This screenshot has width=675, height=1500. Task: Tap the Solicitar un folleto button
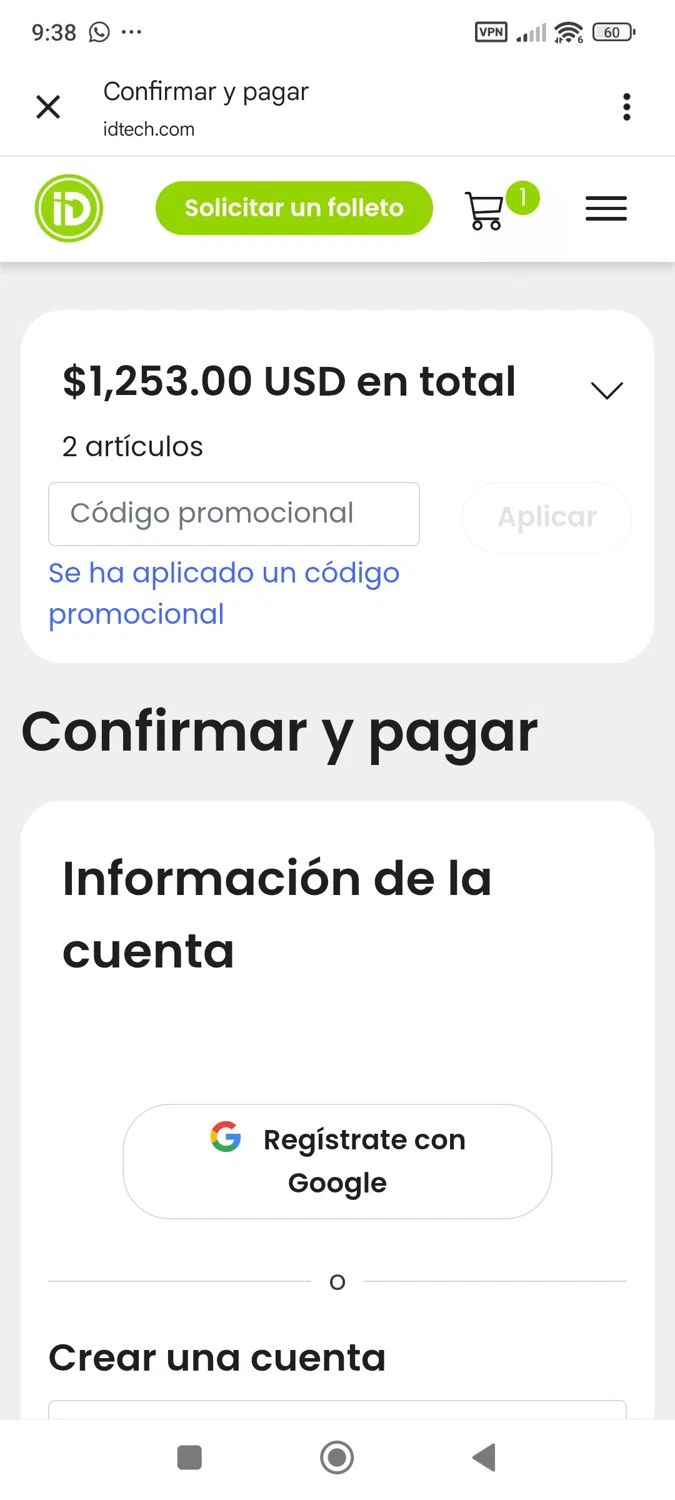(294, 208)
